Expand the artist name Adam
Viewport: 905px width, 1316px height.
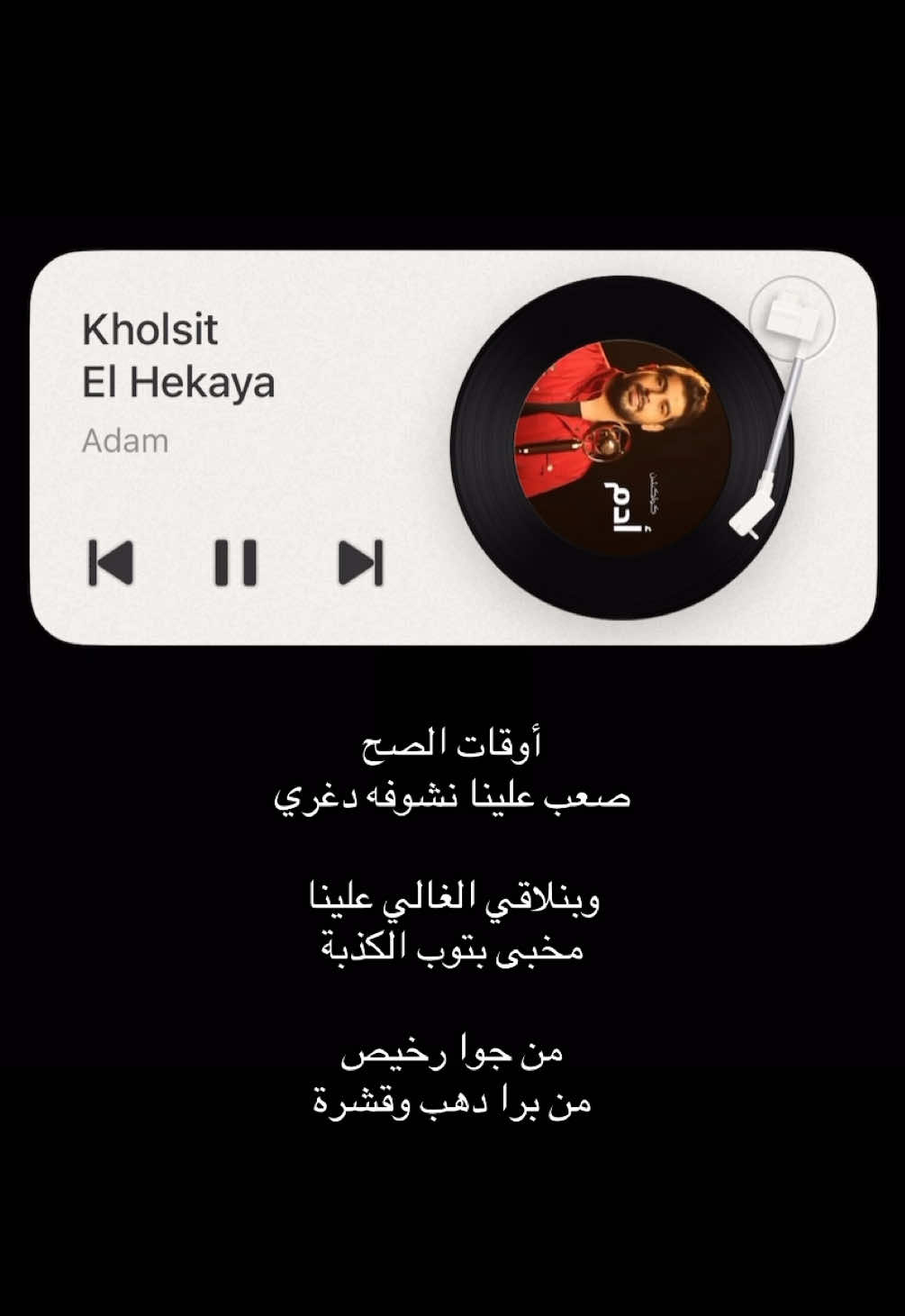point(124,441)
